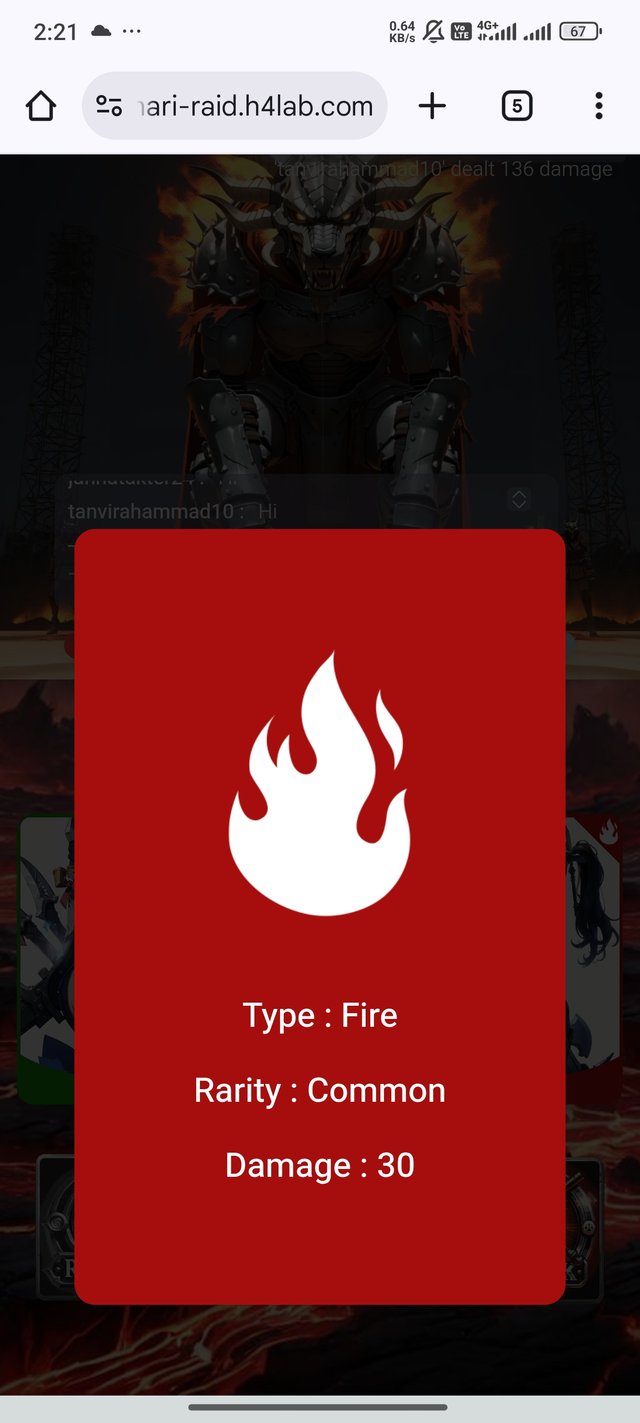Open the tab switcher showing 5 tabs
Image resolution: width=640 pixels, height=1423 pixels.
click(516, 106)
